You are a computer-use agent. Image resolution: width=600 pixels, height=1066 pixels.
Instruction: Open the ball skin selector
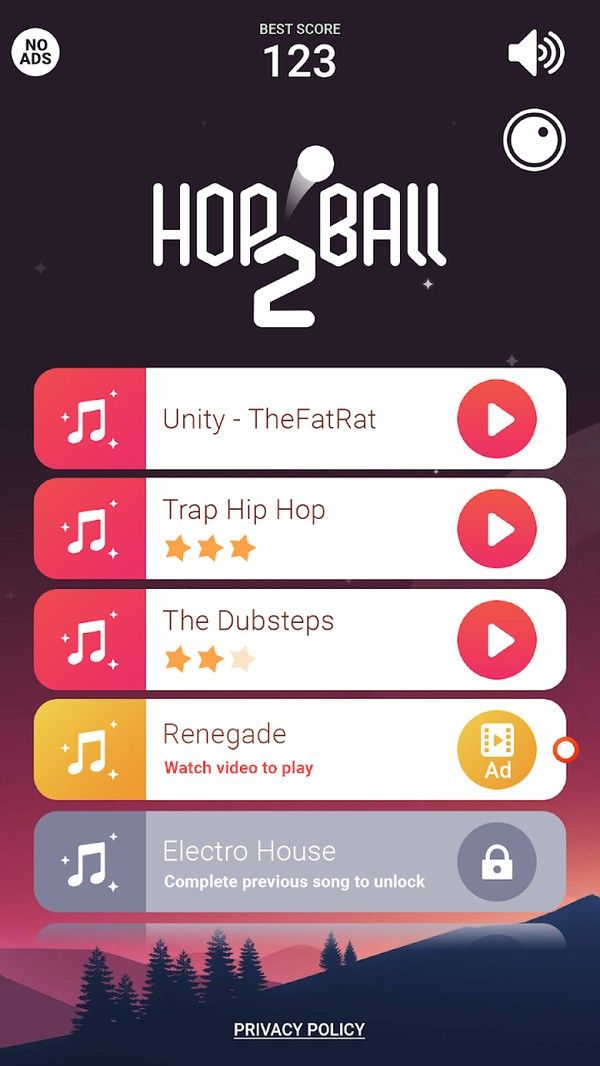(535, 141)
